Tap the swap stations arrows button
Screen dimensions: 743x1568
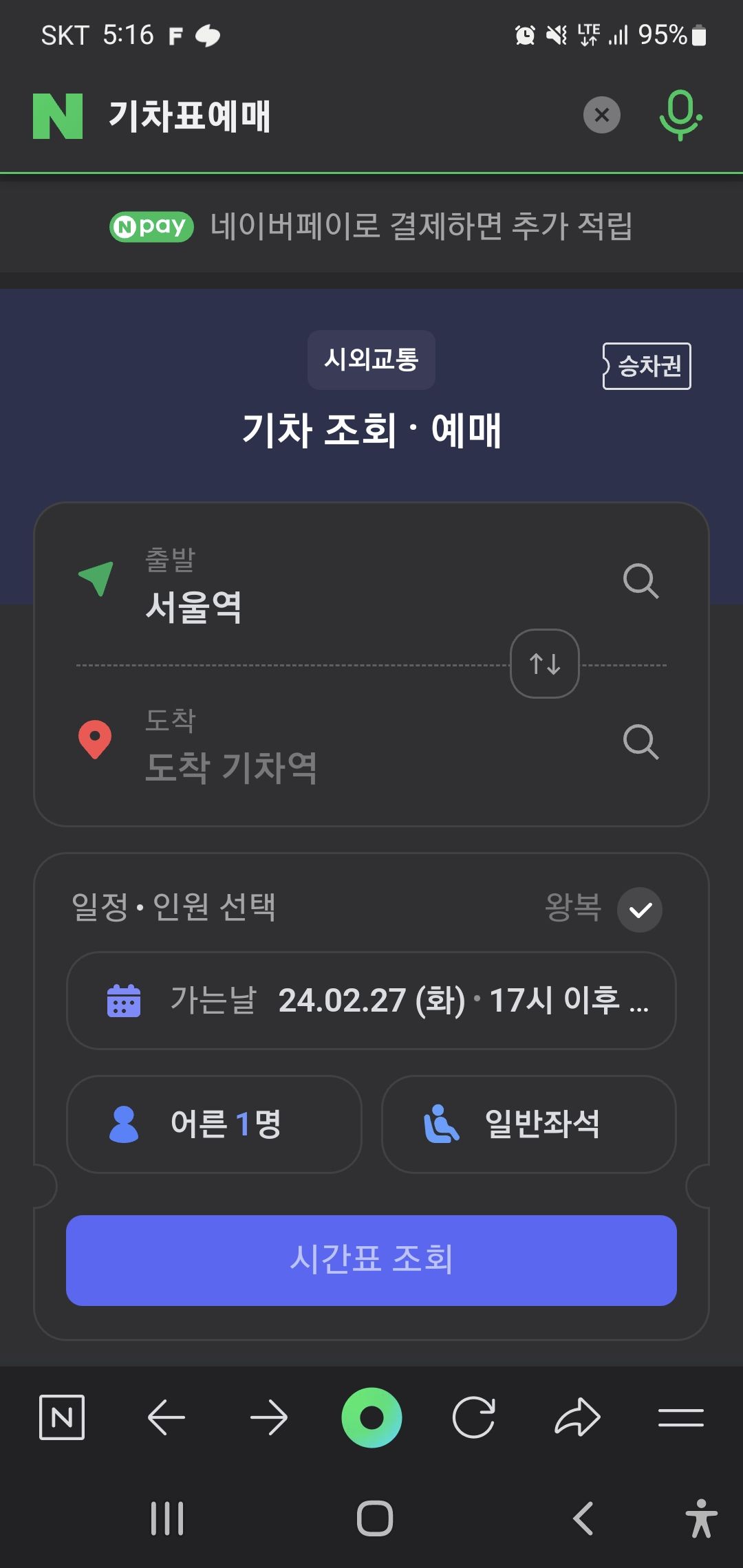click(545, 664)
